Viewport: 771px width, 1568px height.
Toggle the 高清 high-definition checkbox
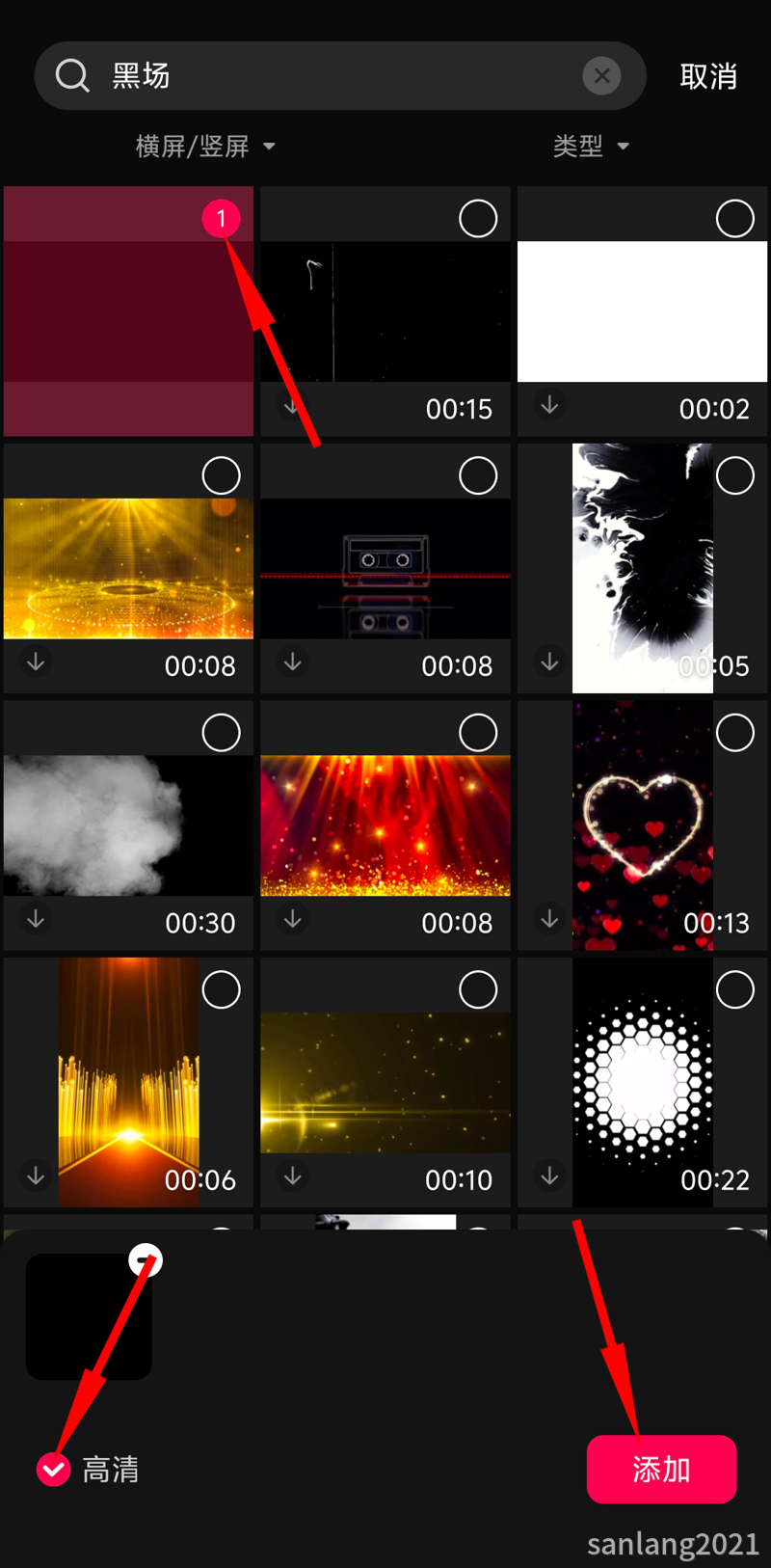54,1469
